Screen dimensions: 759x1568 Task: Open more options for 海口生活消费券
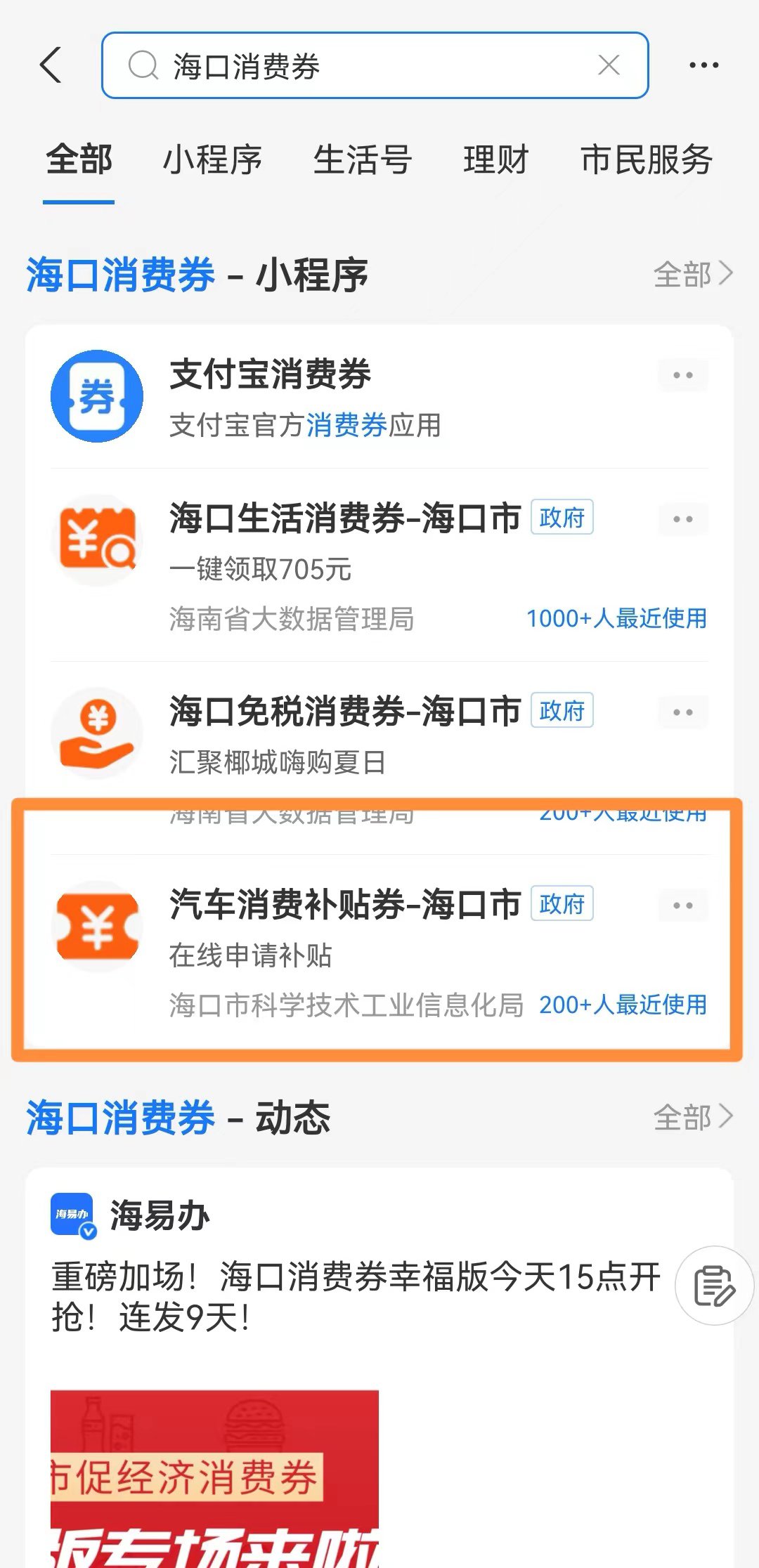(682, 519)
